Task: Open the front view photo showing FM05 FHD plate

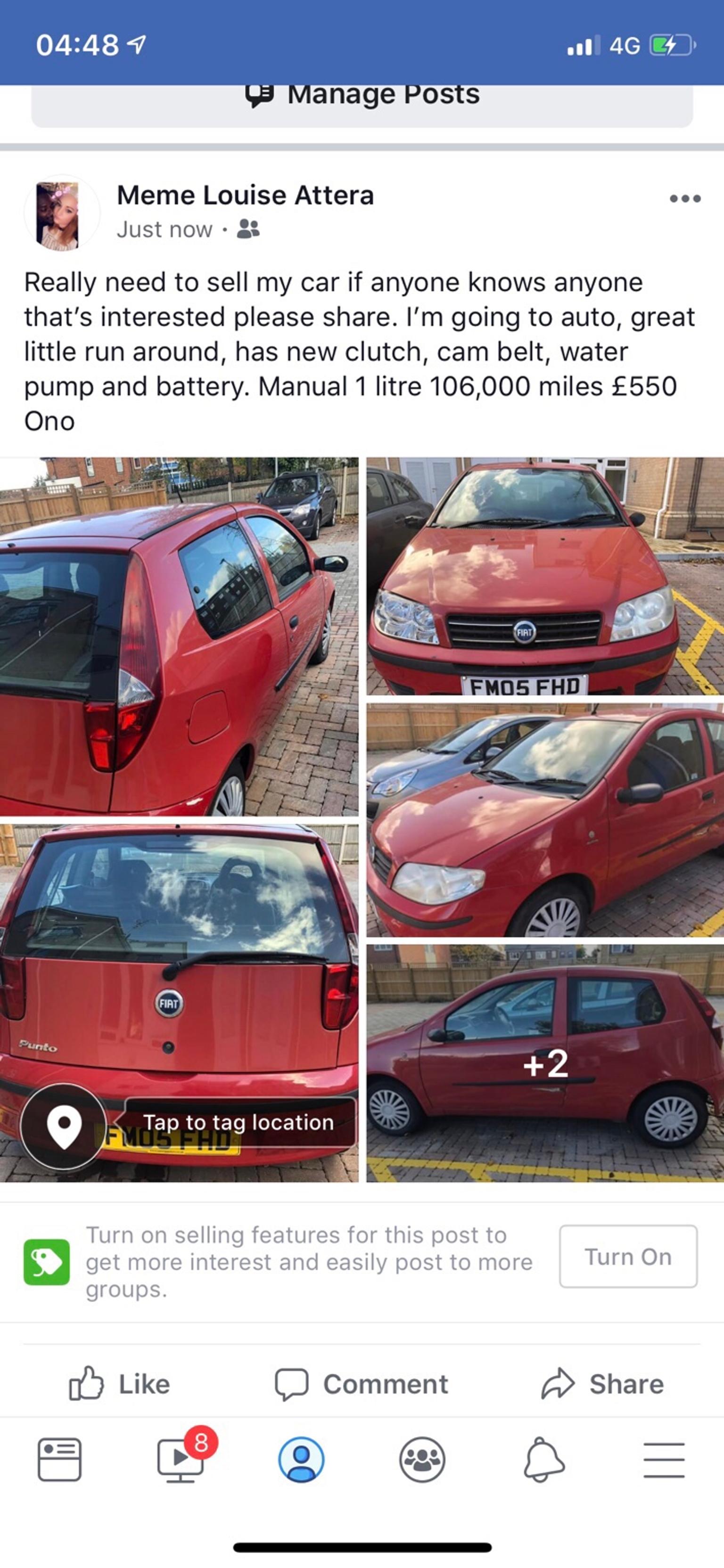Action: pos(545,576)
